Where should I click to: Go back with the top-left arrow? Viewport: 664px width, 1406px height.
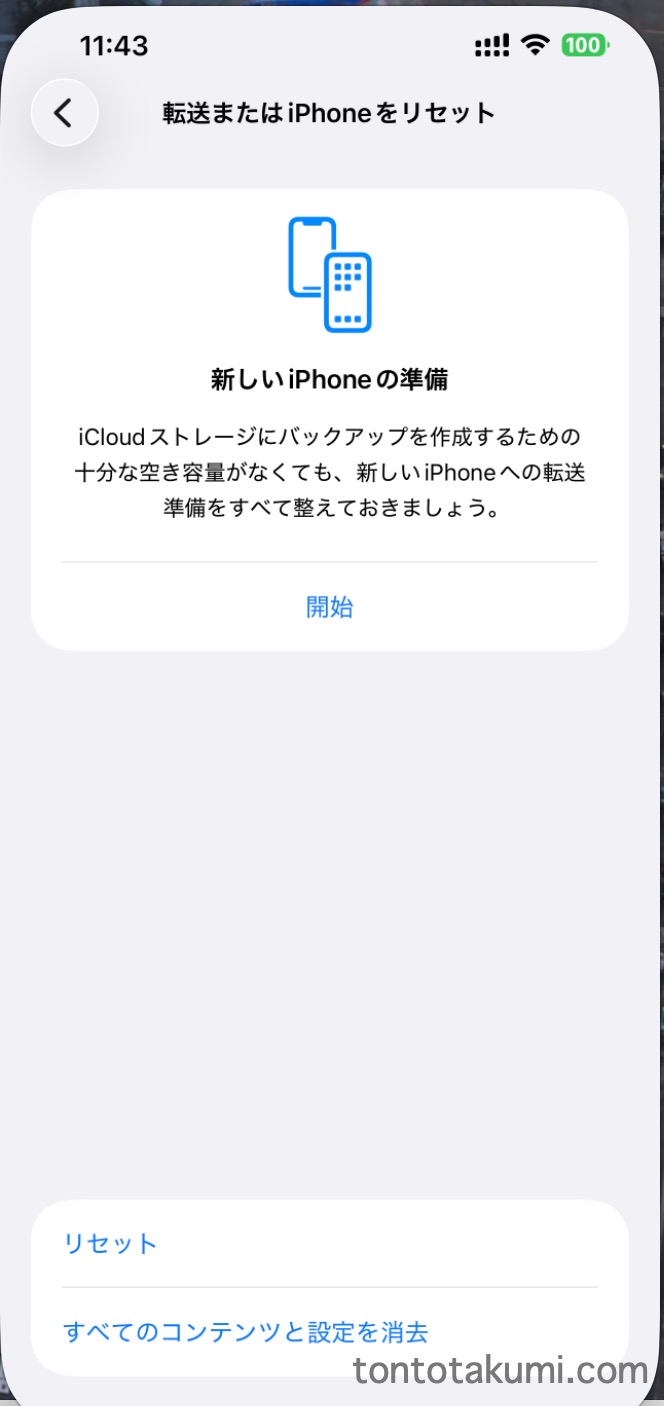64,113
